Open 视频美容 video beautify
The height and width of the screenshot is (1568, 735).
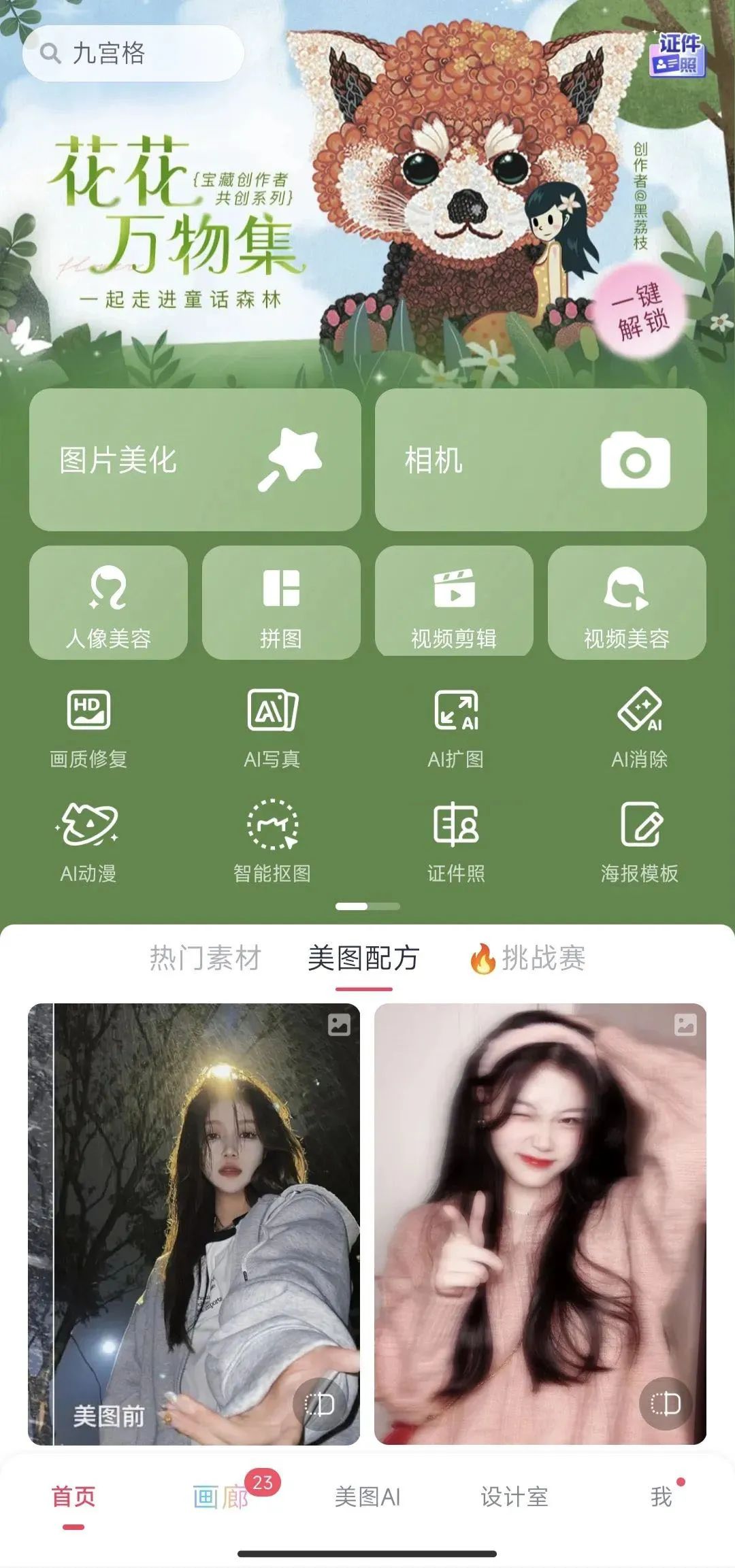[627, 603]
